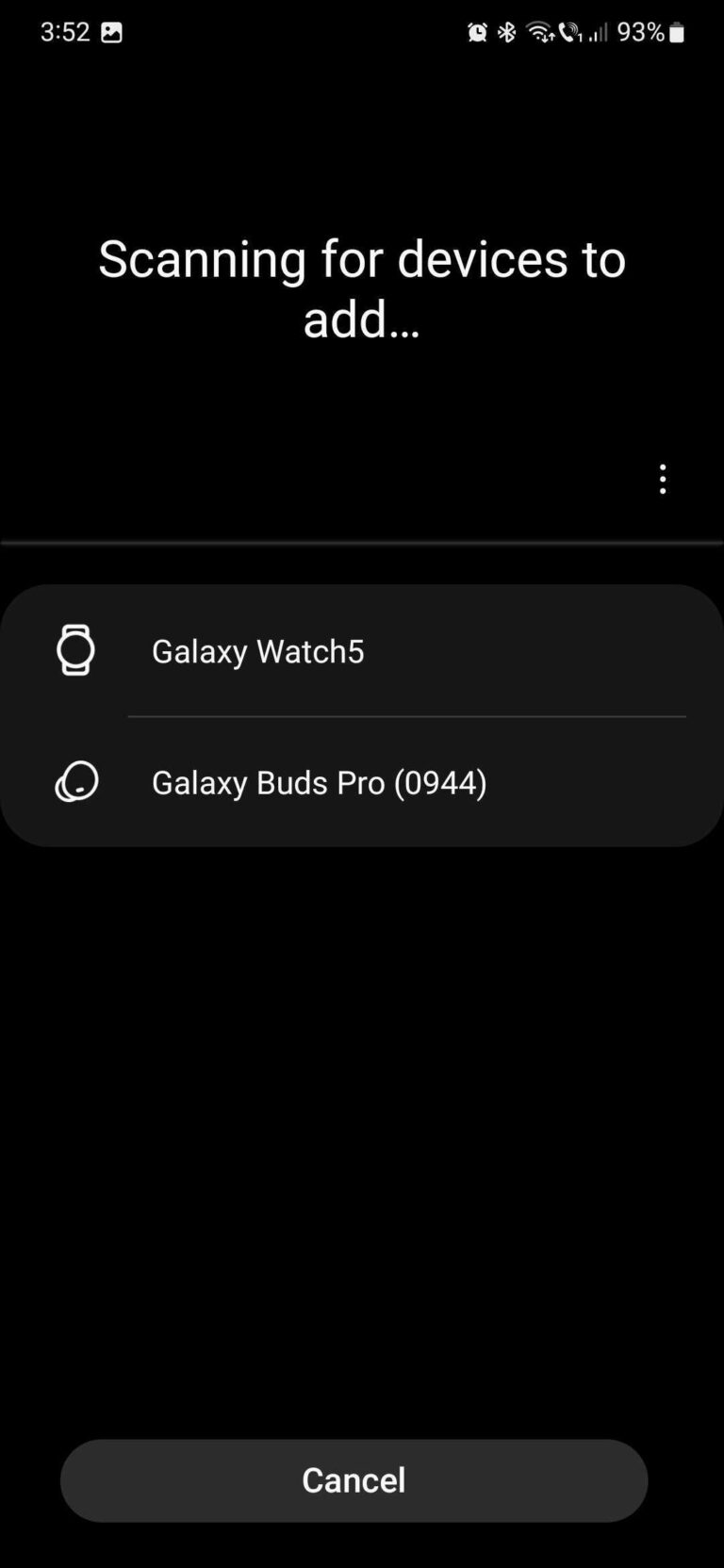Tap the screenshot notification icon near the clock
This screenshot has width=724, height=1568.
click(x=113, y=32)
